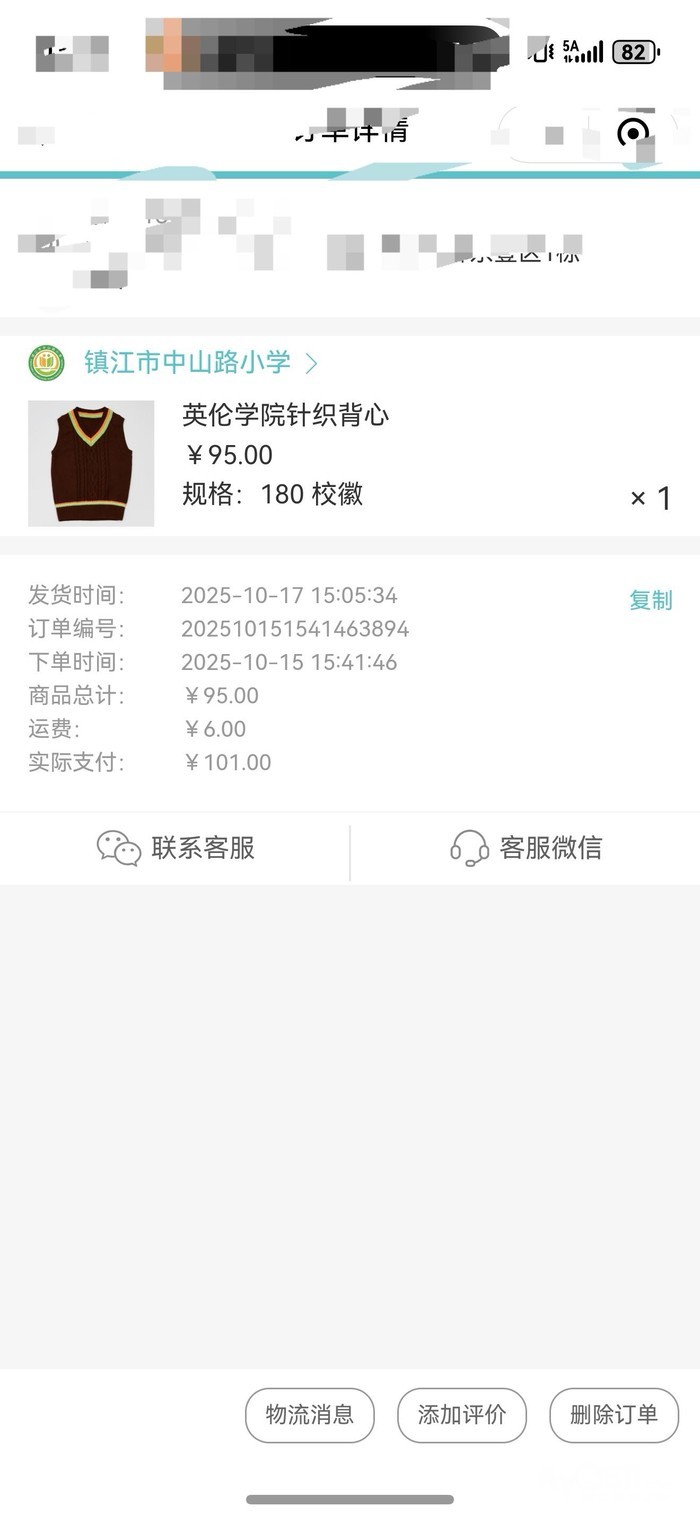View 物流消息 shipping updates
Screen dimensions: 700x1515
(310, 1415)
